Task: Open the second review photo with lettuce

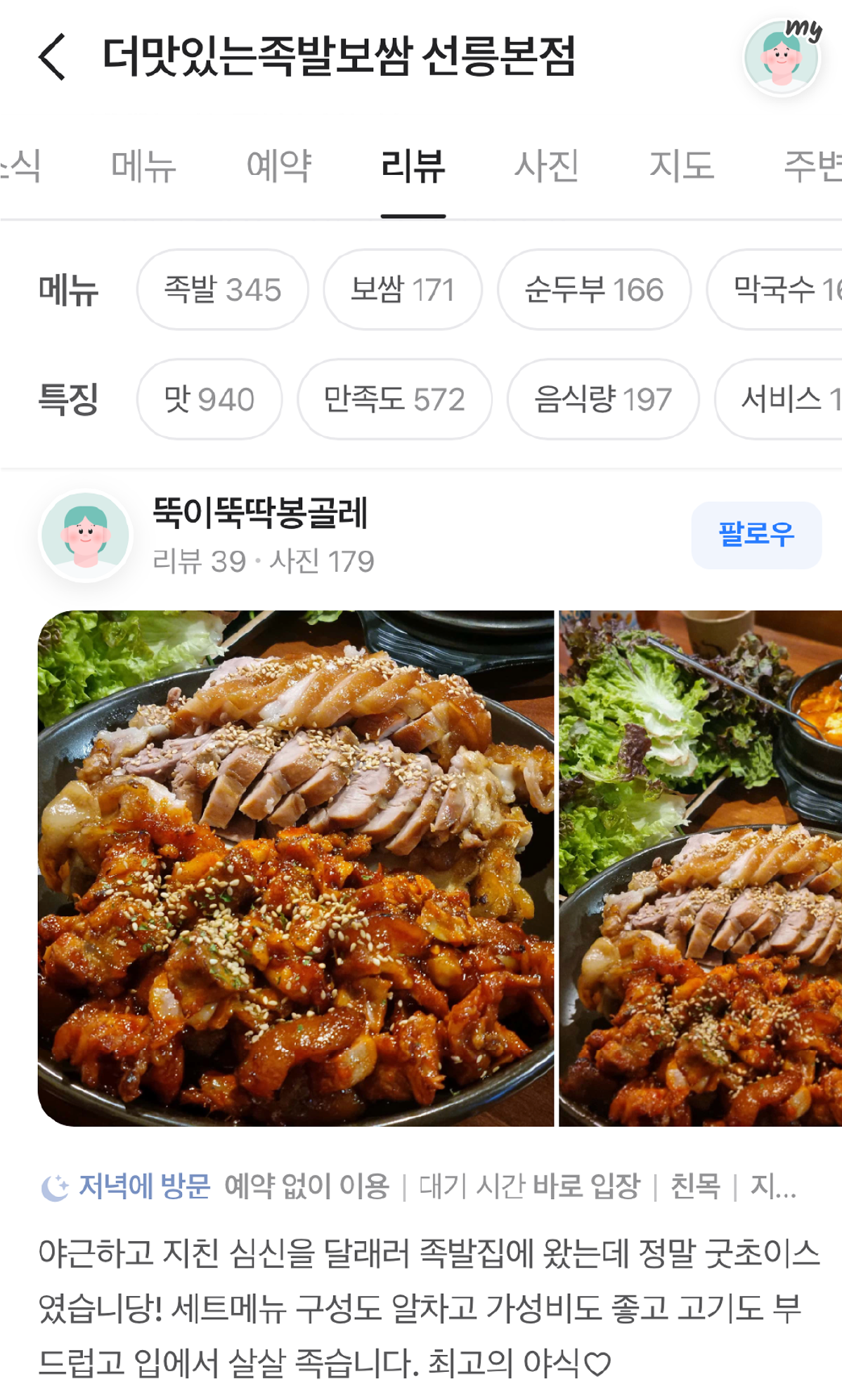Action: pyautogui.click(x=700, y=868)
